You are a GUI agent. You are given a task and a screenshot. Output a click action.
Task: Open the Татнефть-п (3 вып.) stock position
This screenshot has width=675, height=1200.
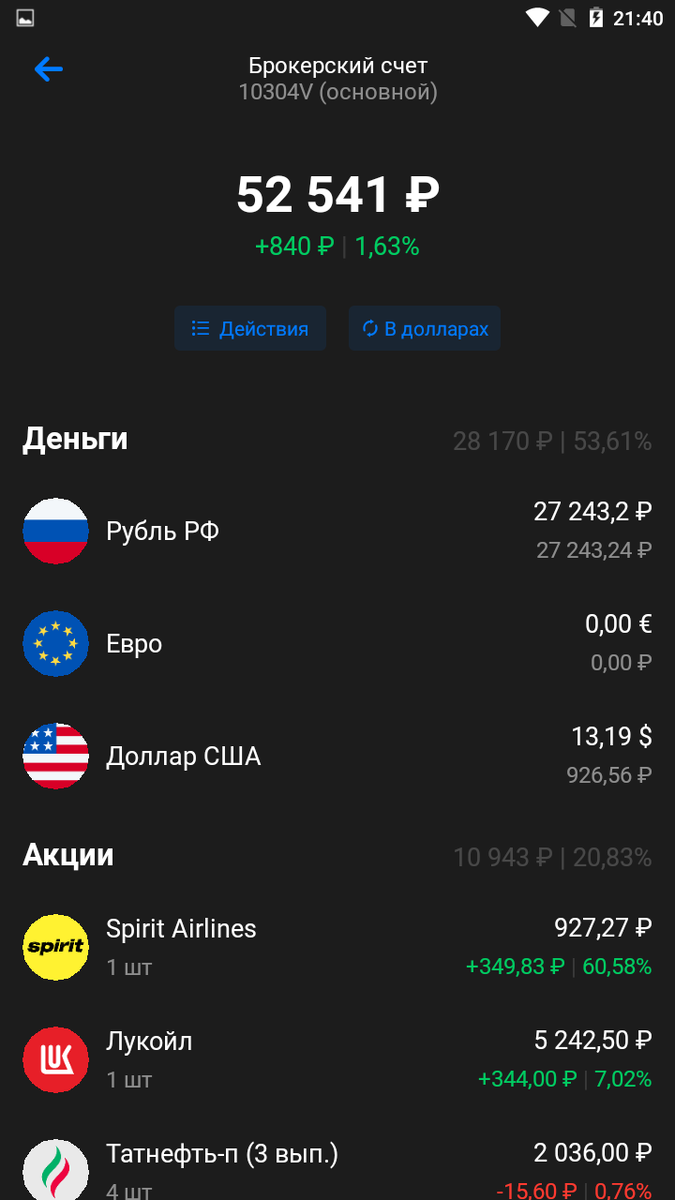[337, 1165]
